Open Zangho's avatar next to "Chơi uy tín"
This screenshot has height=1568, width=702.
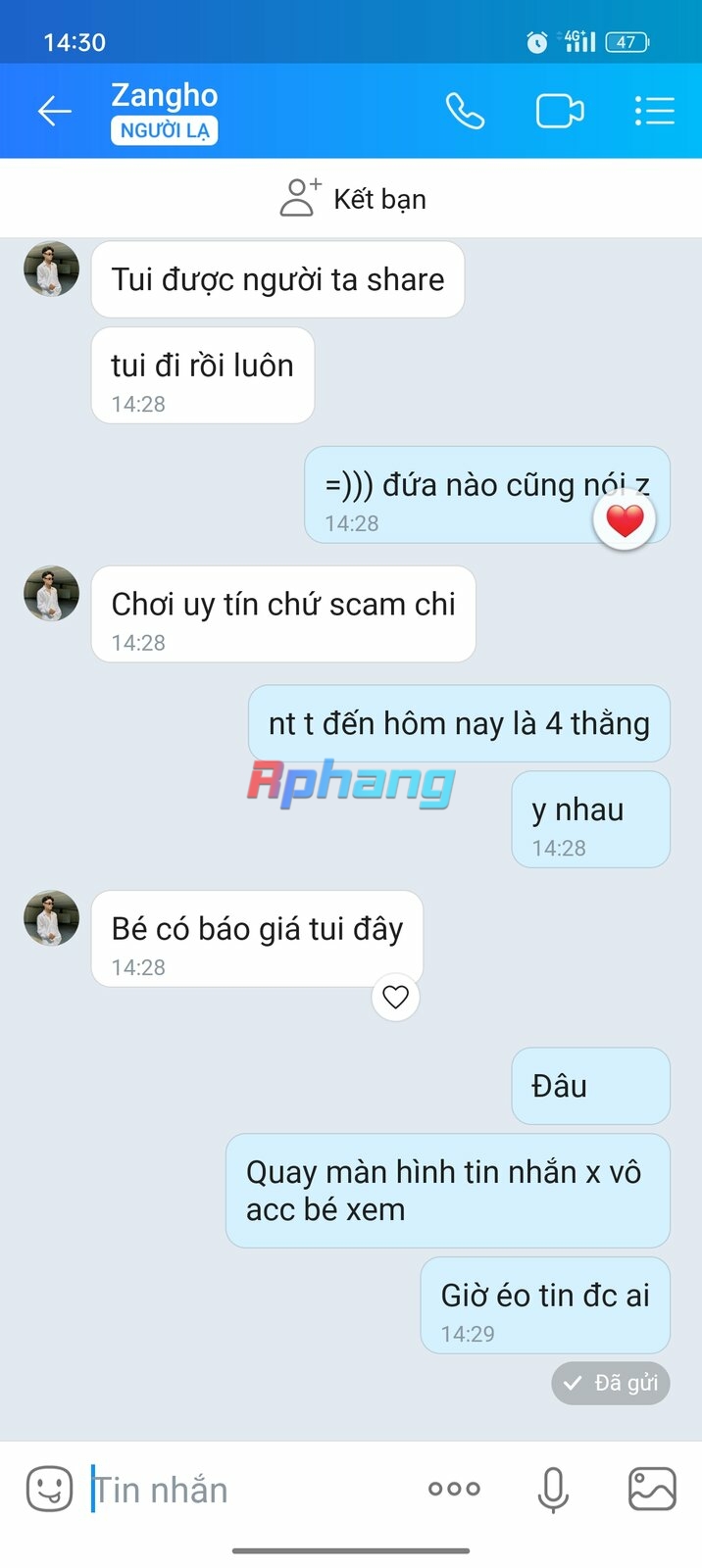(51, 593)
